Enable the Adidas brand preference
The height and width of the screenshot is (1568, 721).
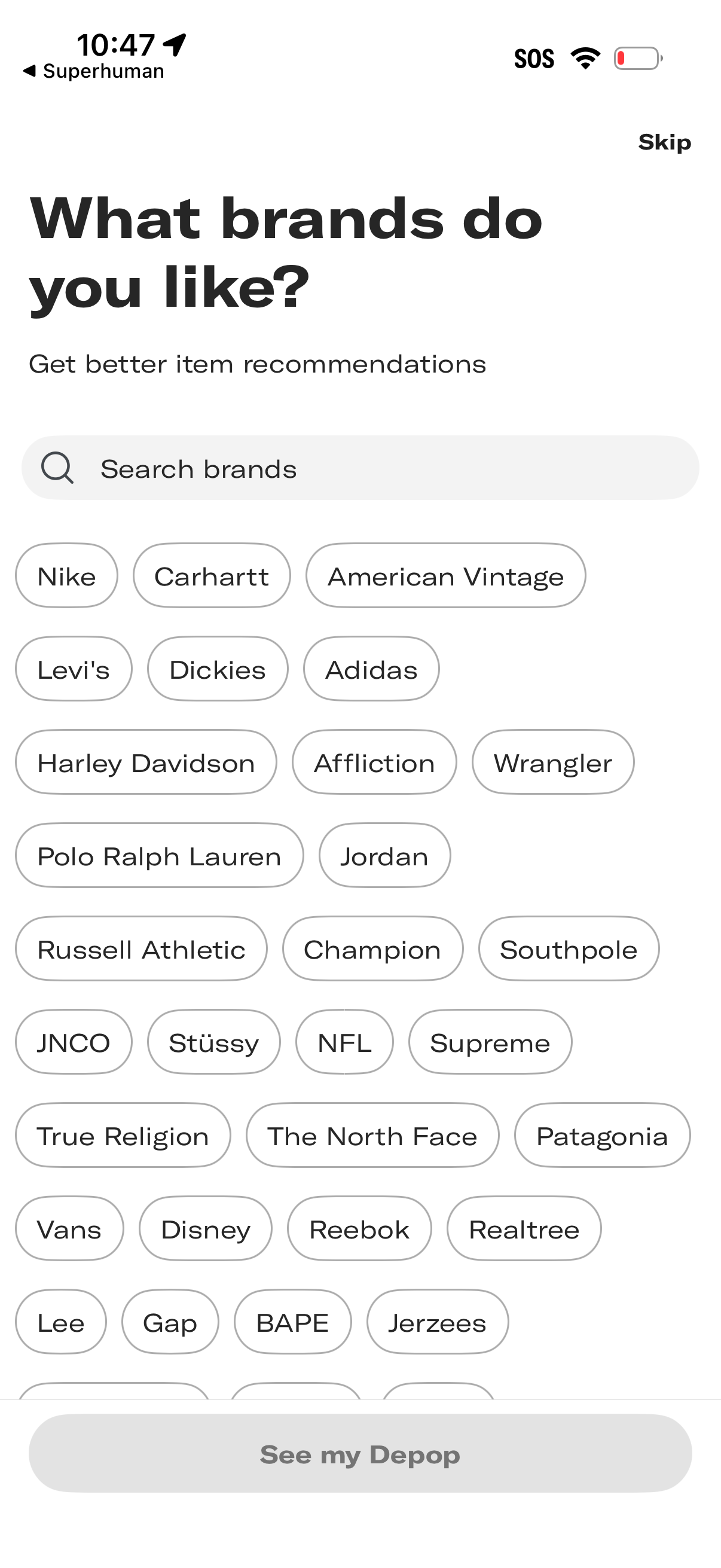(x=371, y=669)
